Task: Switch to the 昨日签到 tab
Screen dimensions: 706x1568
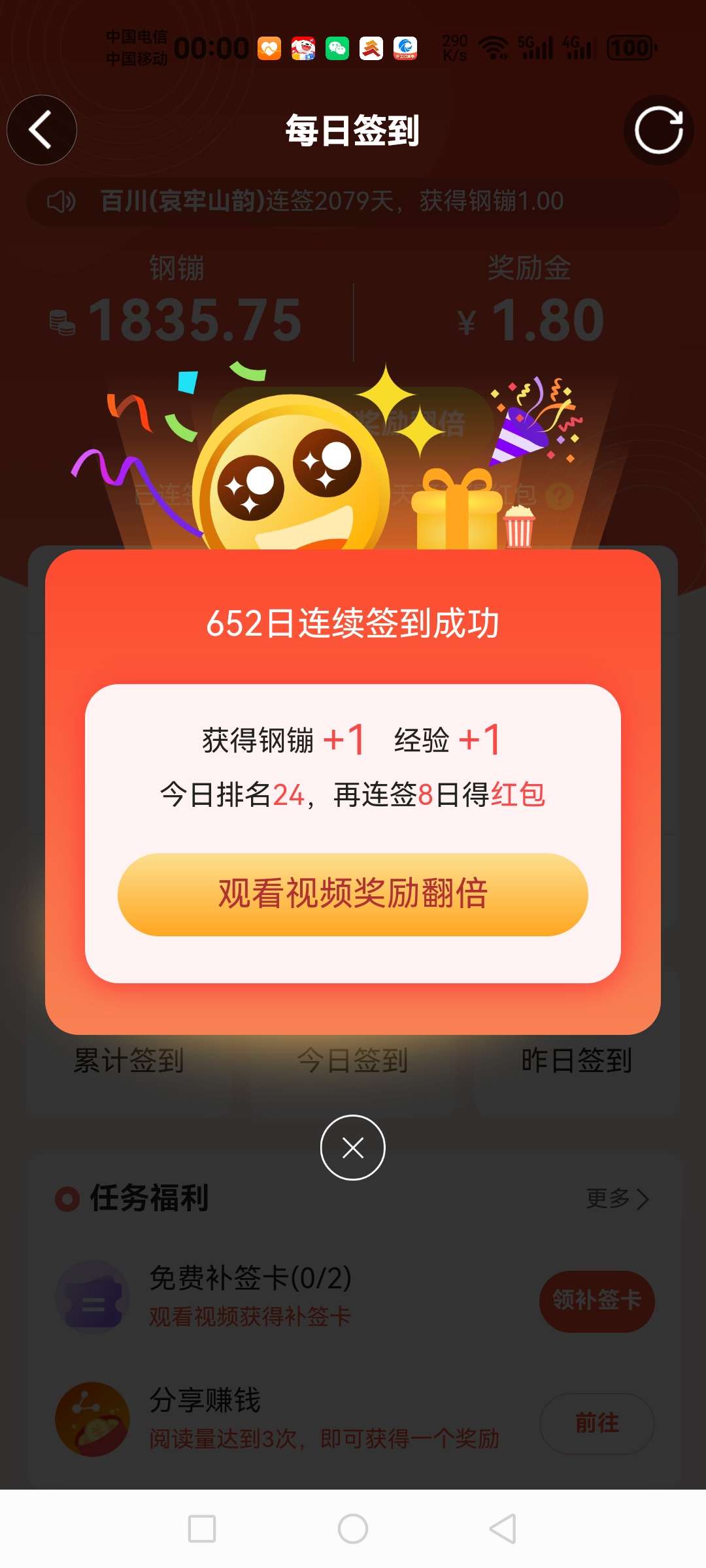Action: click(576, 1060)
